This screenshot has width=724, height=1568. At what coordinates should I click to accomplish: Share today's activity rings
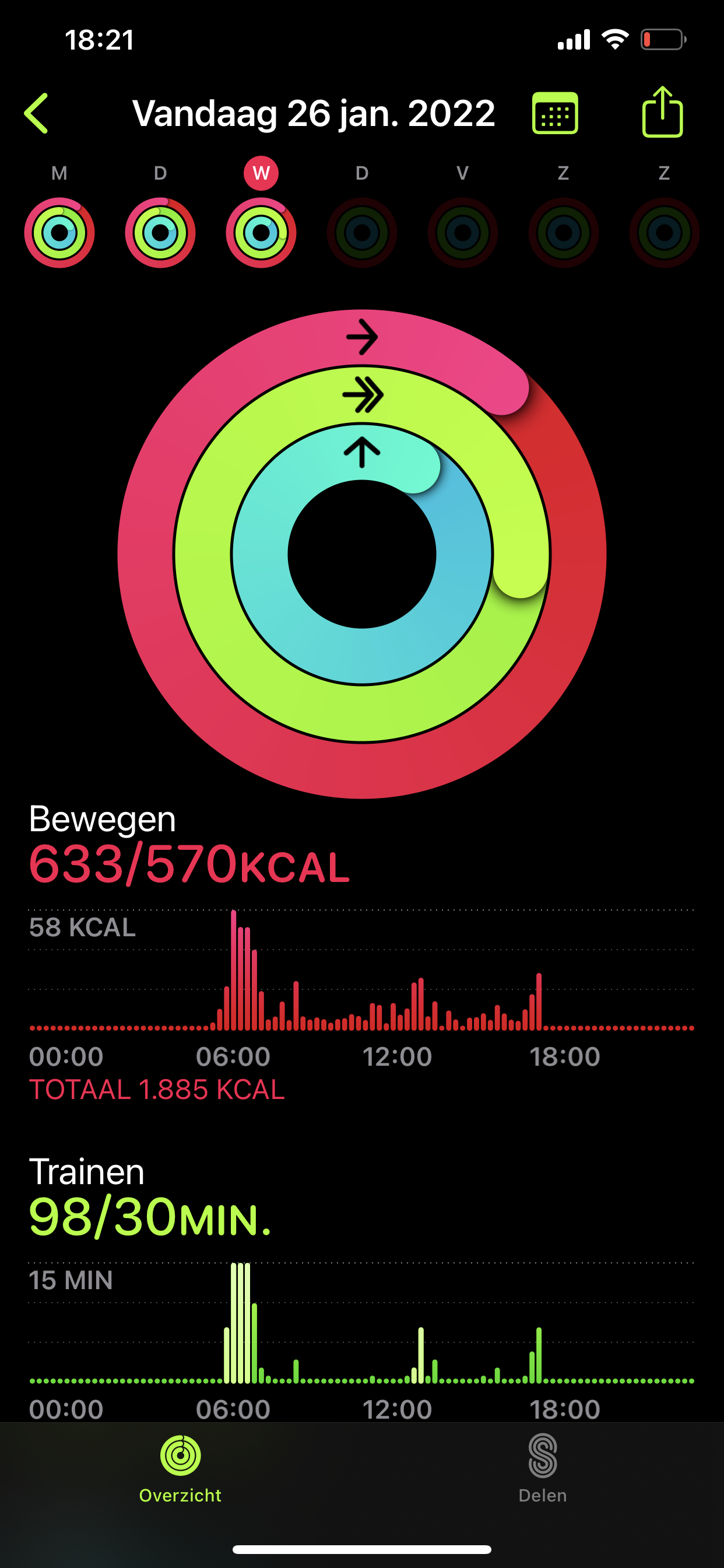(x=663, y=112)
